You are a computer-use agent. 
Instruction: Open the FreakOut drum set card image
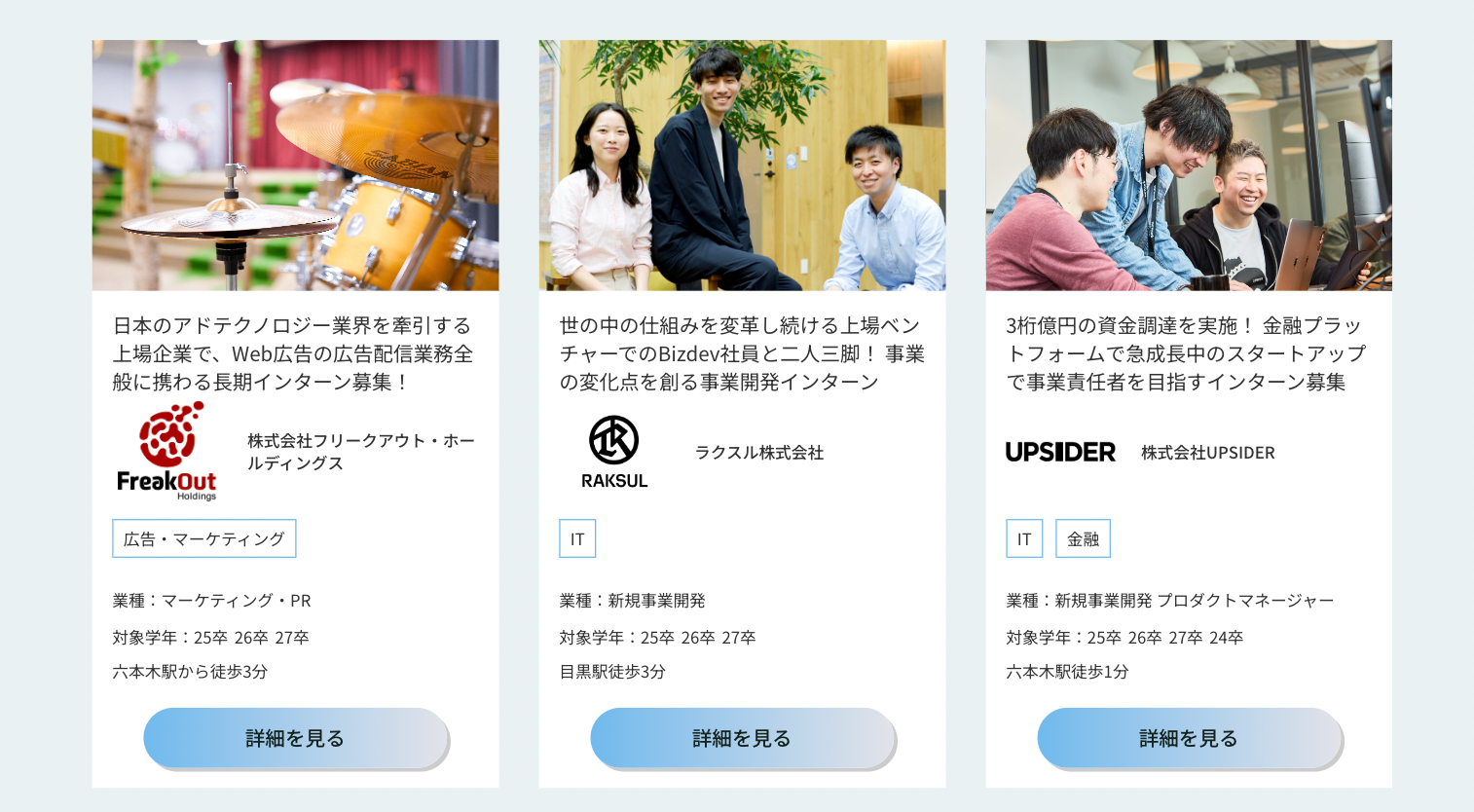click(x=295, y=166)
